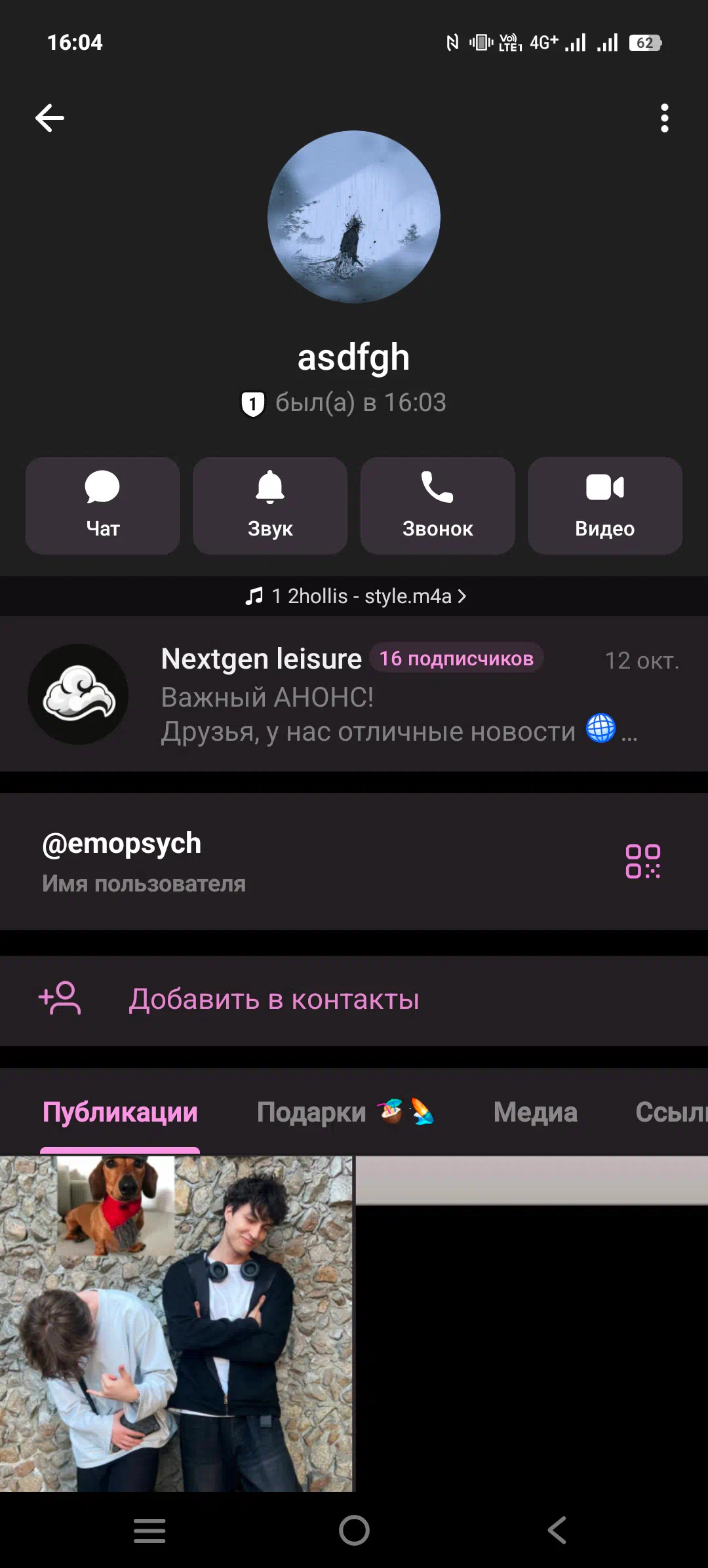
Task: Start a video call via Видео
Action: (604, 505)
